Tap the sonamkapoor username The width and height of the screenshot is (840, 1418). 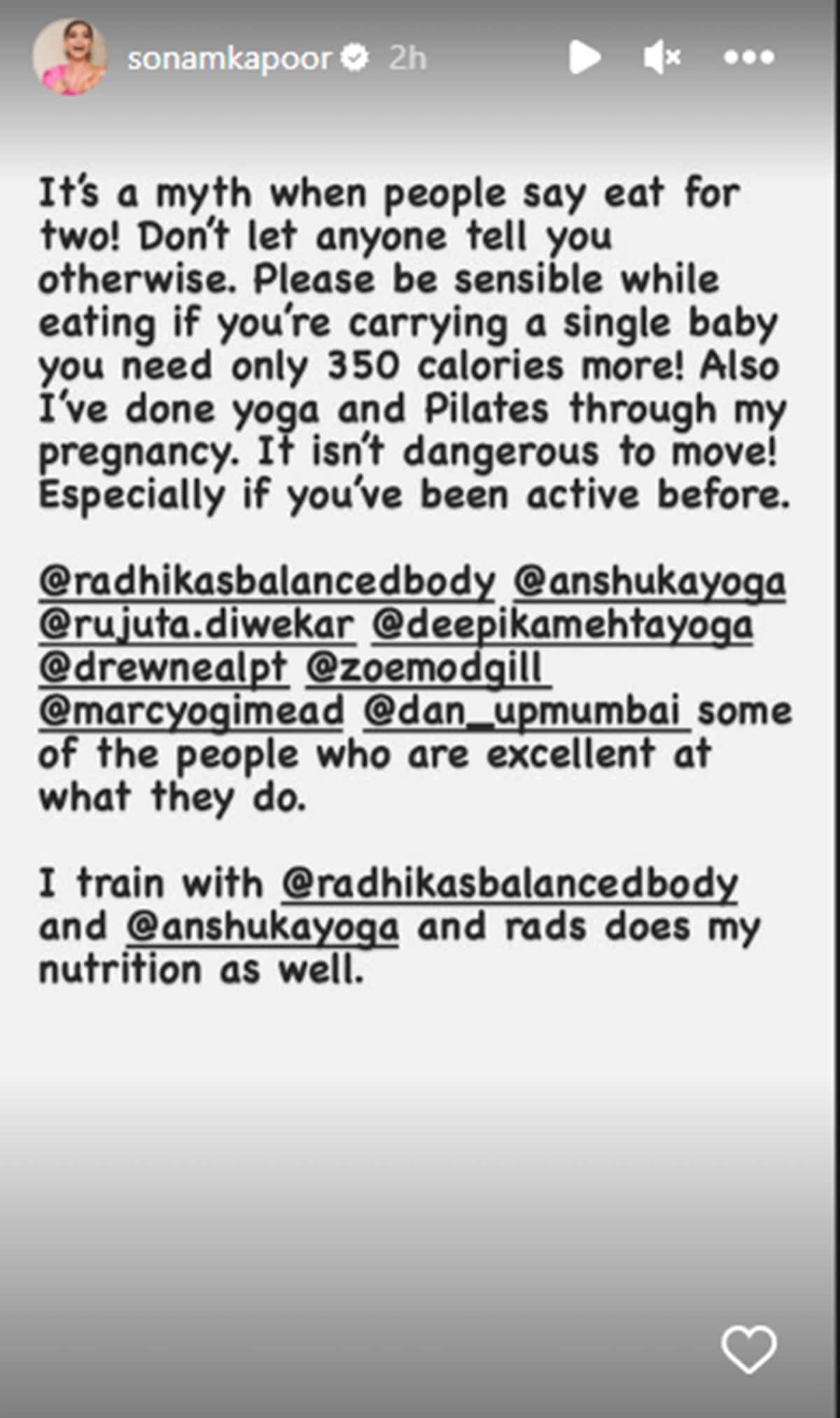click(x=229, y=57)
